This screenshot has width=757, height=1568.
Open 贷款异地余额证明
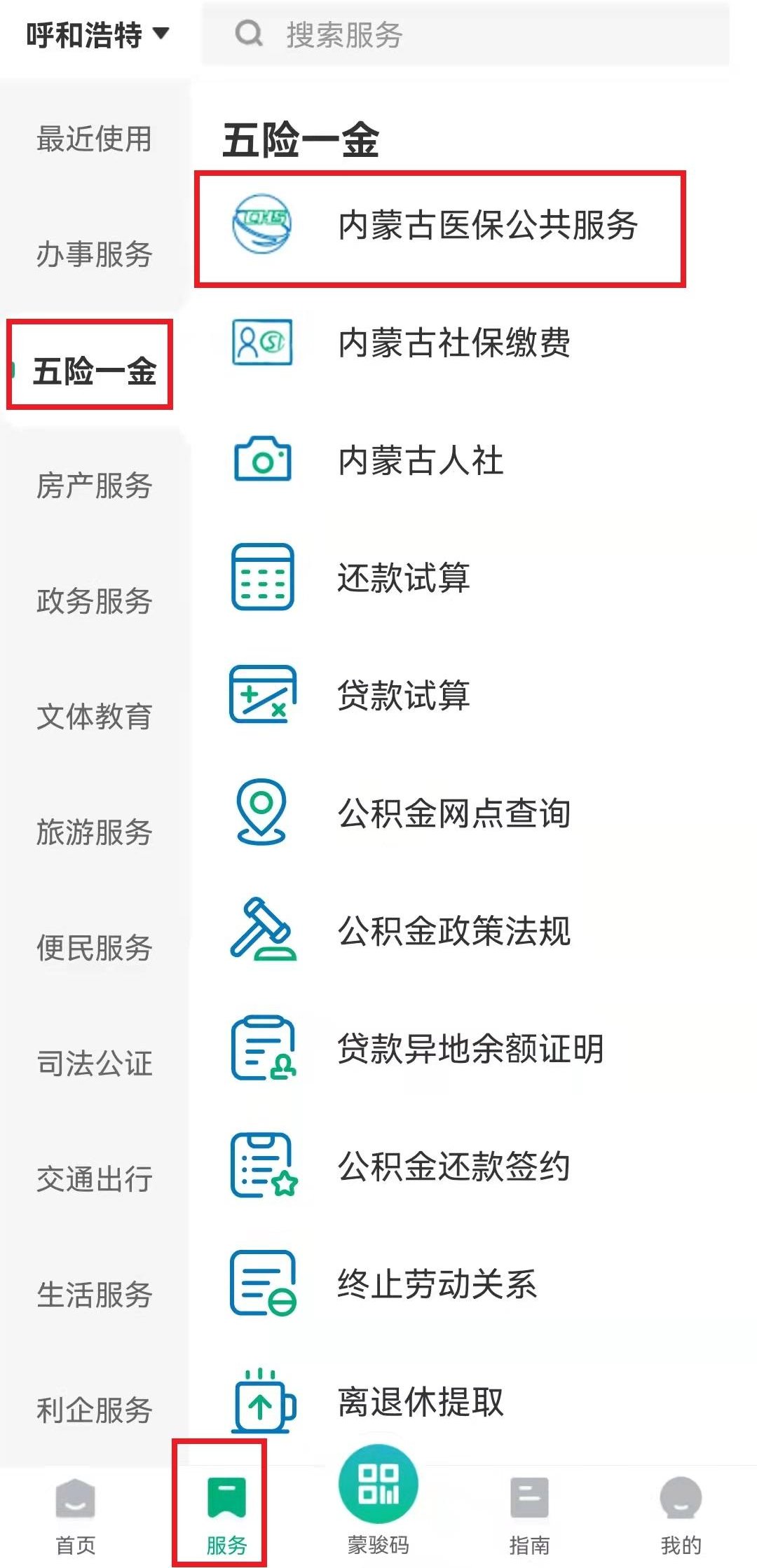470,1049
